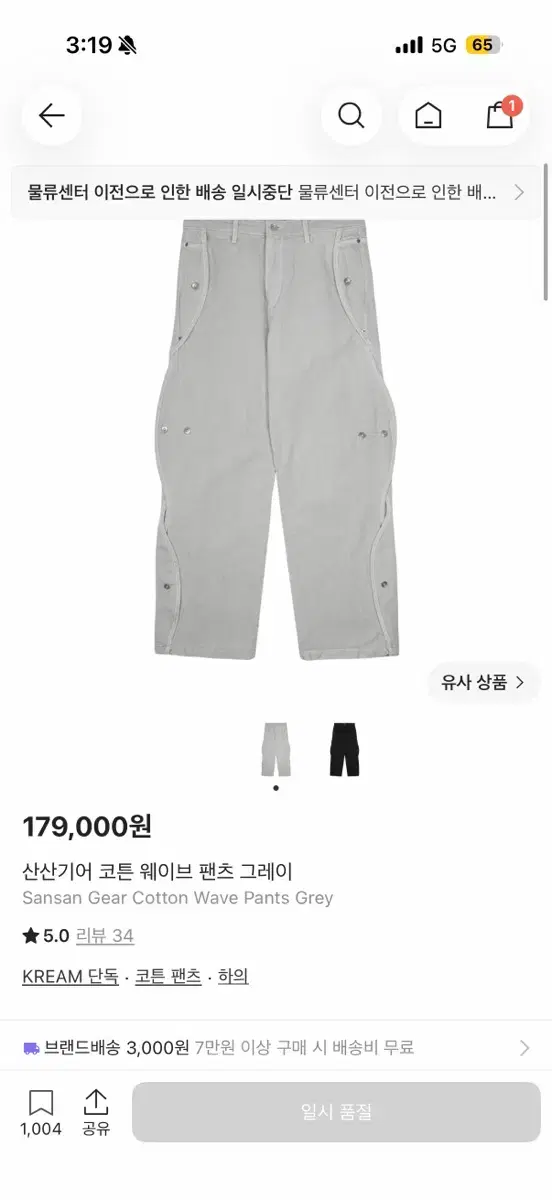The height and width of the screenshot is (1200, 552).
Task: Open the 리뷰 34 reviews link
Action: pyautogui.click(x=108, y=936)
